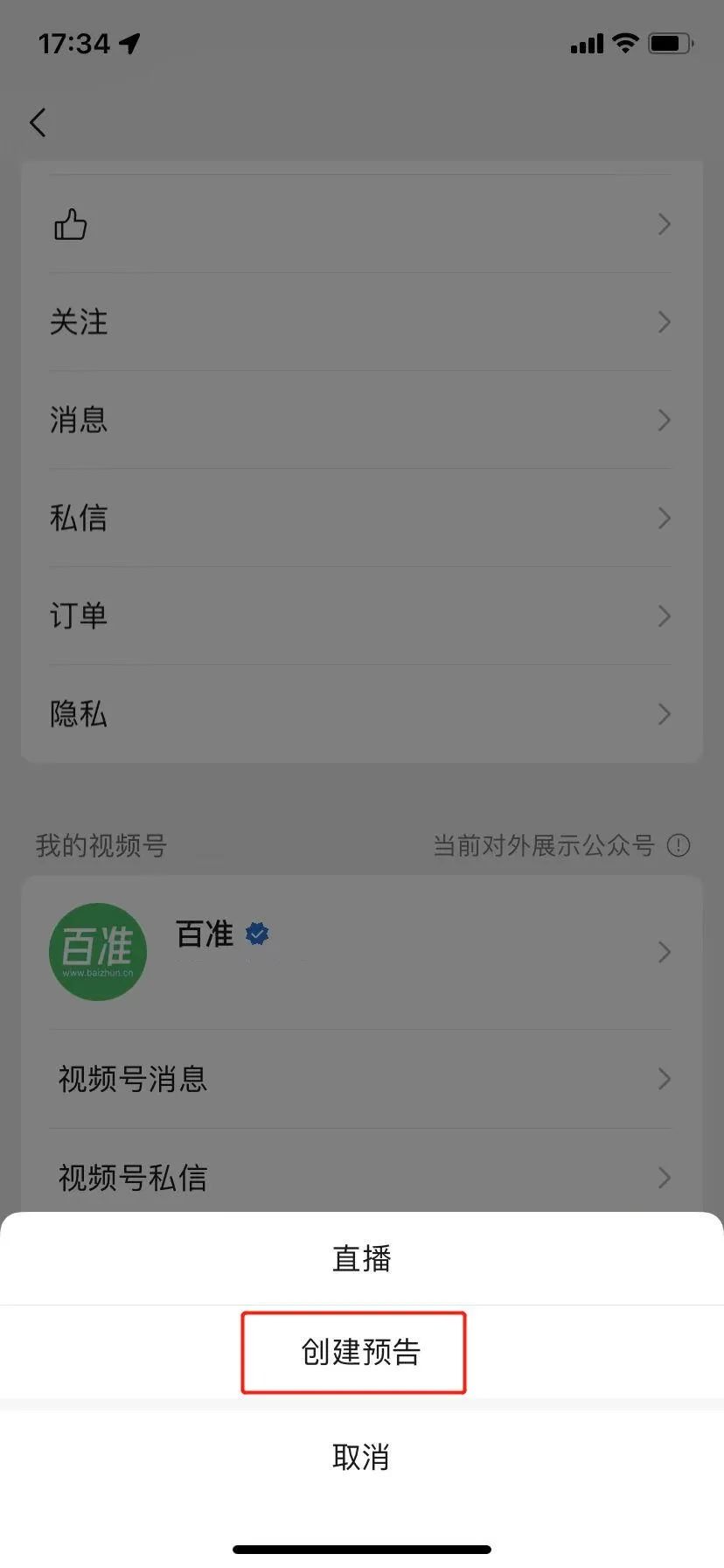Go back using the top-left arrow
Screen dimensions: 724x1568
38,122
